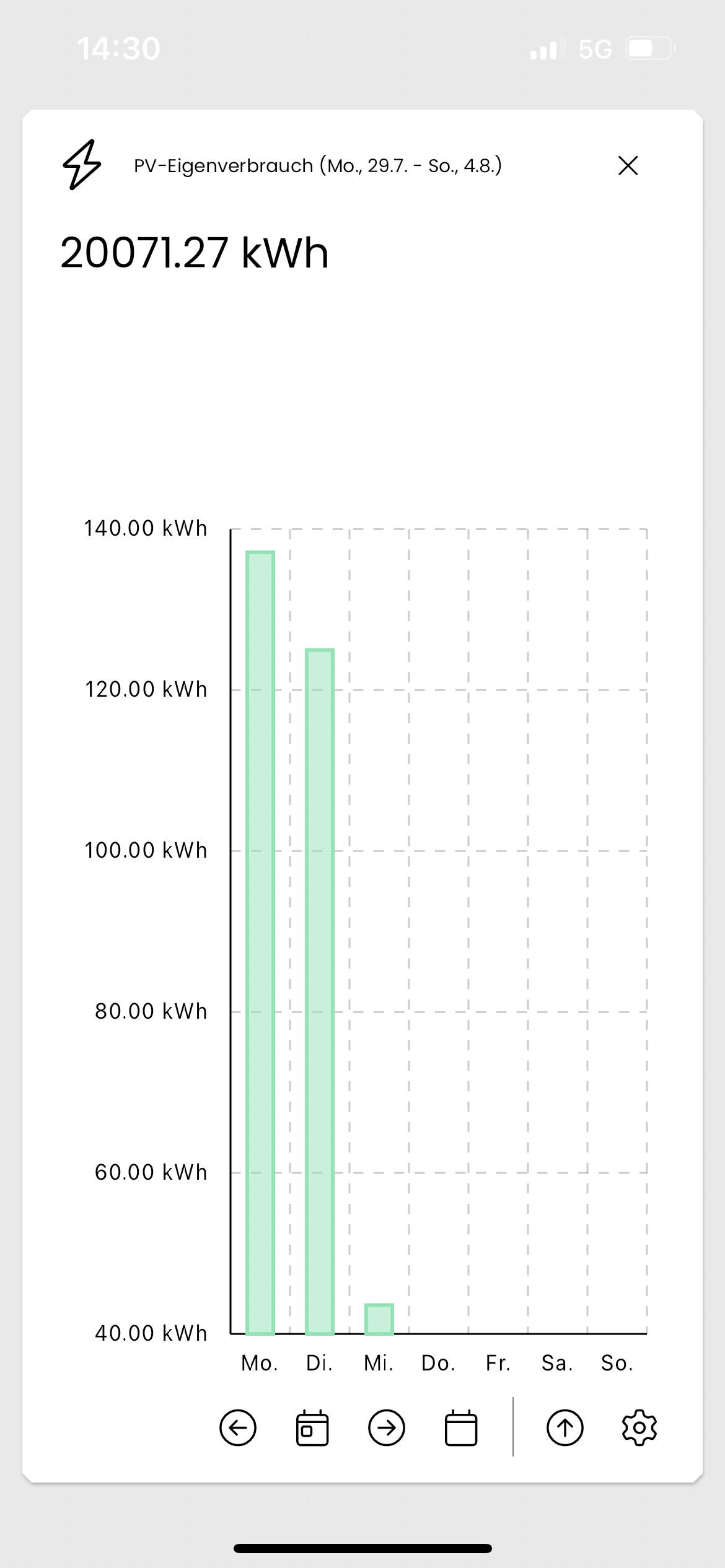This screenshot has height=1568, width=725.
Task: Select the Wednesday bar in the chart
Action: point(379,1319)
